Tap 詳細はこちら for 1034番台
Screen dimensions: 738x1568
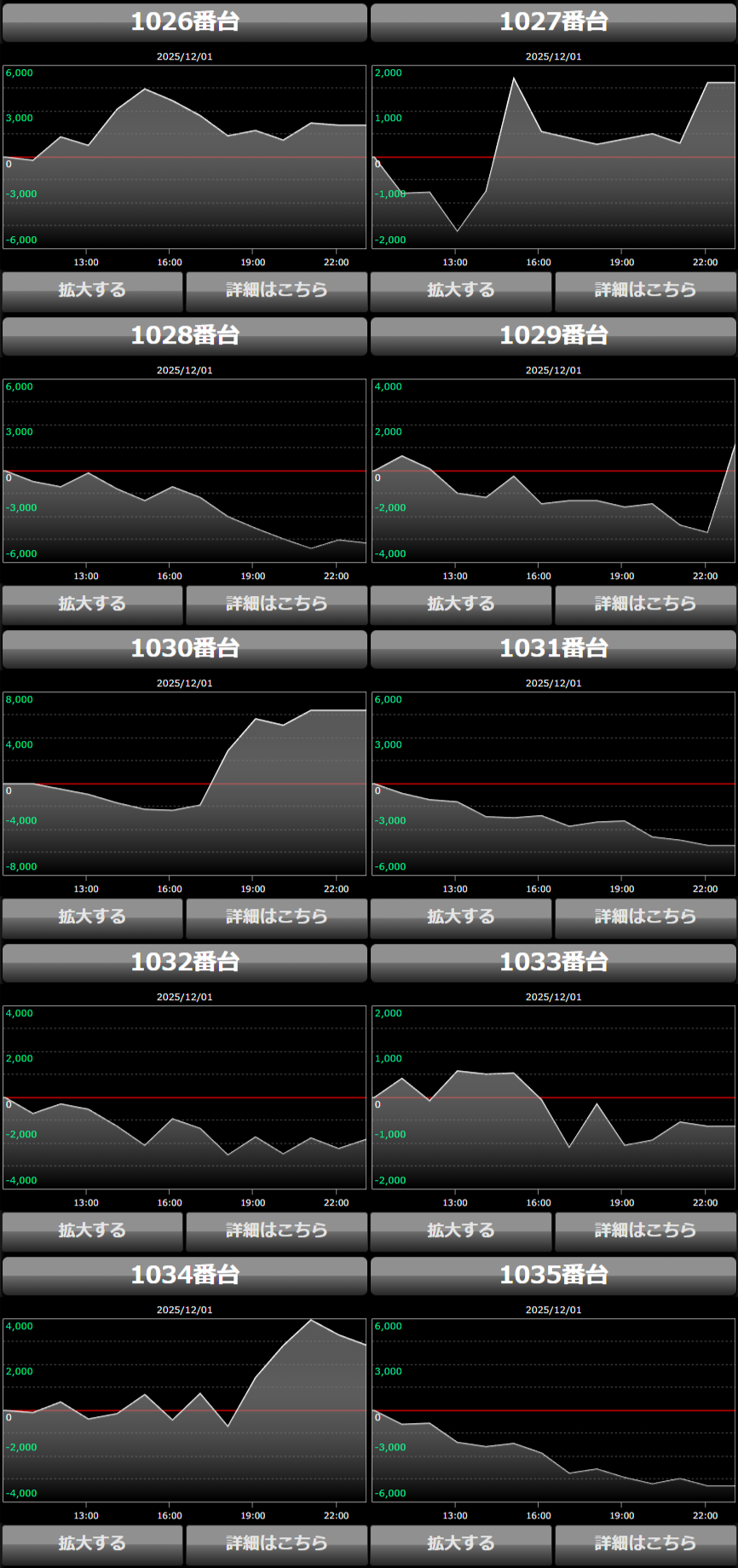[x=276, y=1544]
